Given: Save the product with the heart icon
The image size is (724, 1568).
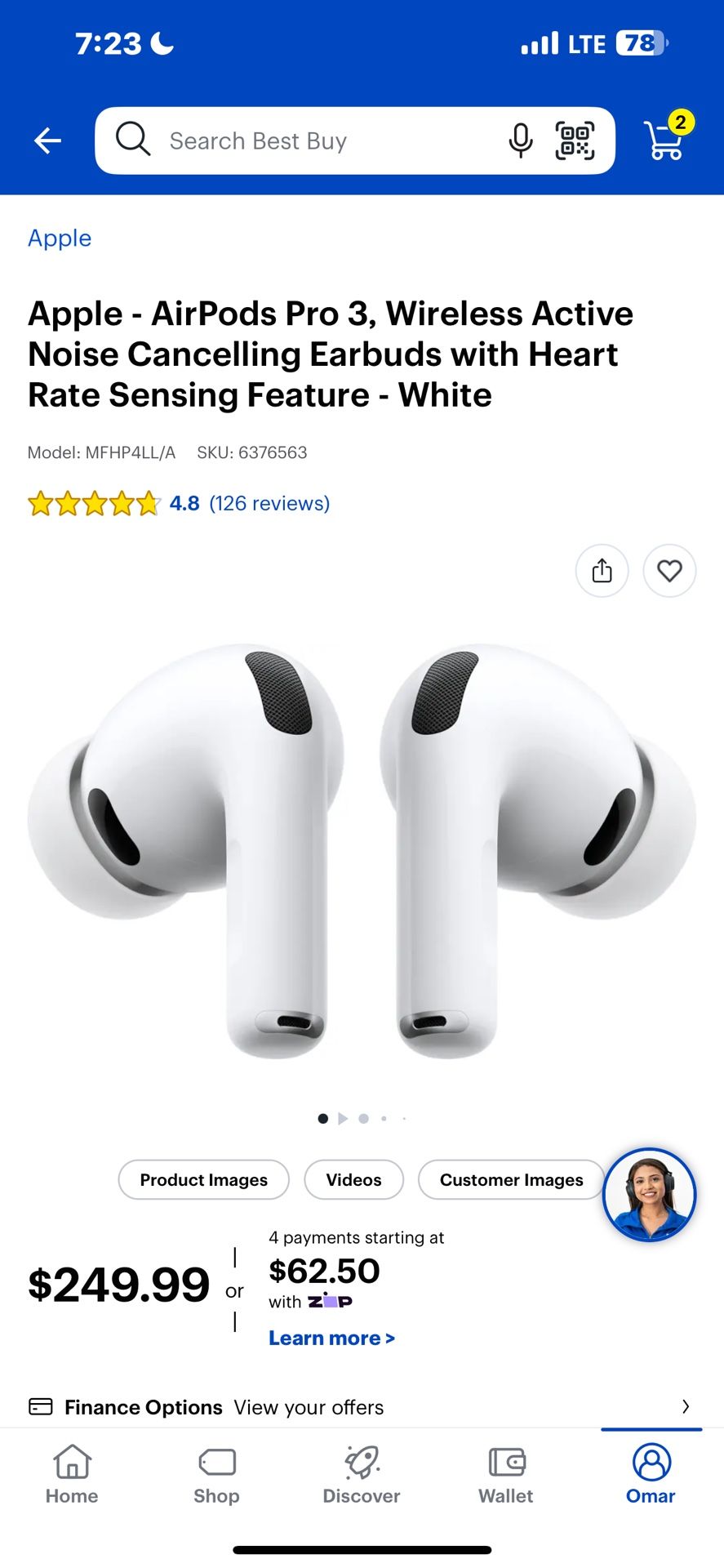Looking at the screenshot, I should click(x=669, y=570).
